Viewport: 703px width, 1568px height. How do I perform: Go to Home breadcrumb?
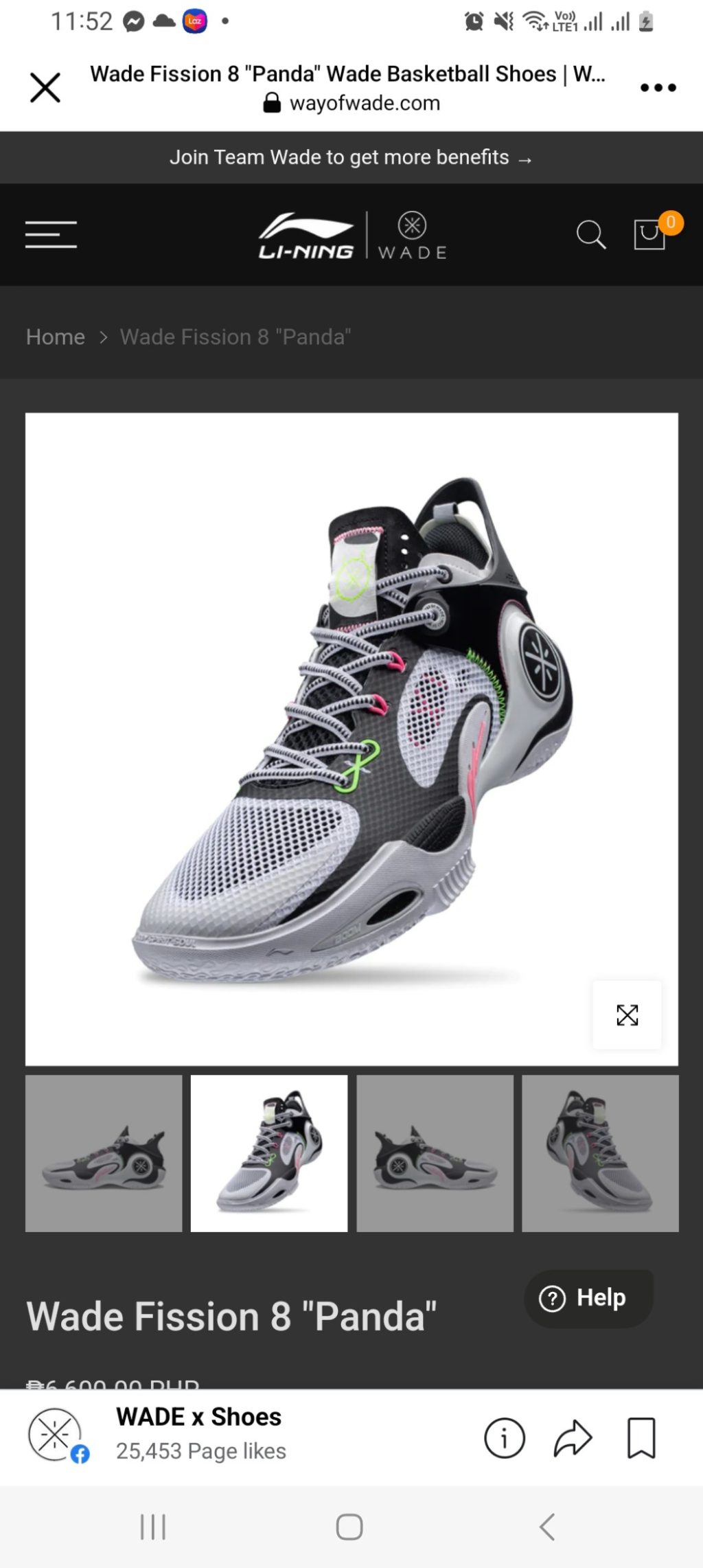(x=56, y=337)
